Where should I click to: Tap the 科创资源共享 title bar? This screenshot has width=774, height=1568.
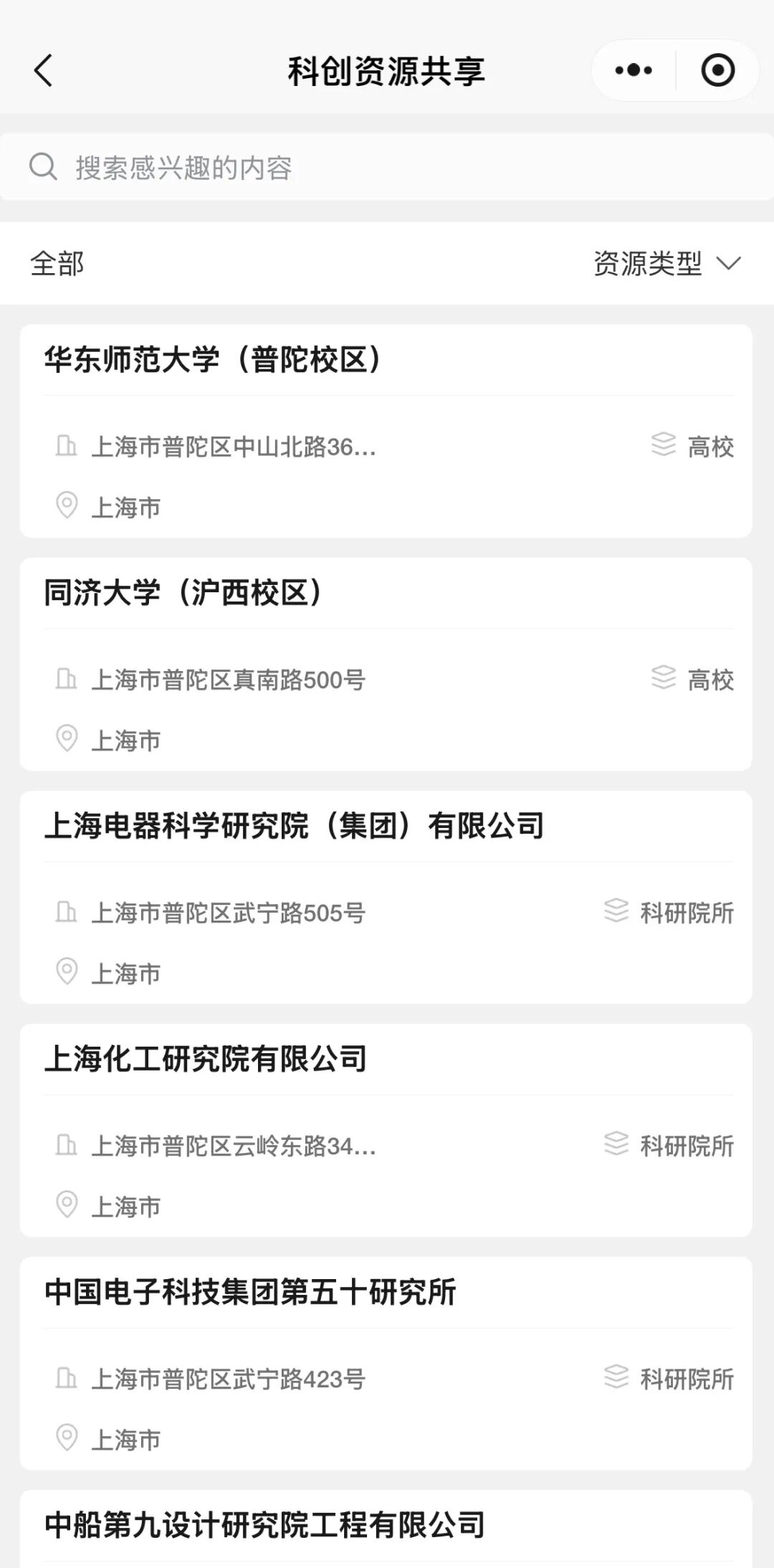[387, 71]
